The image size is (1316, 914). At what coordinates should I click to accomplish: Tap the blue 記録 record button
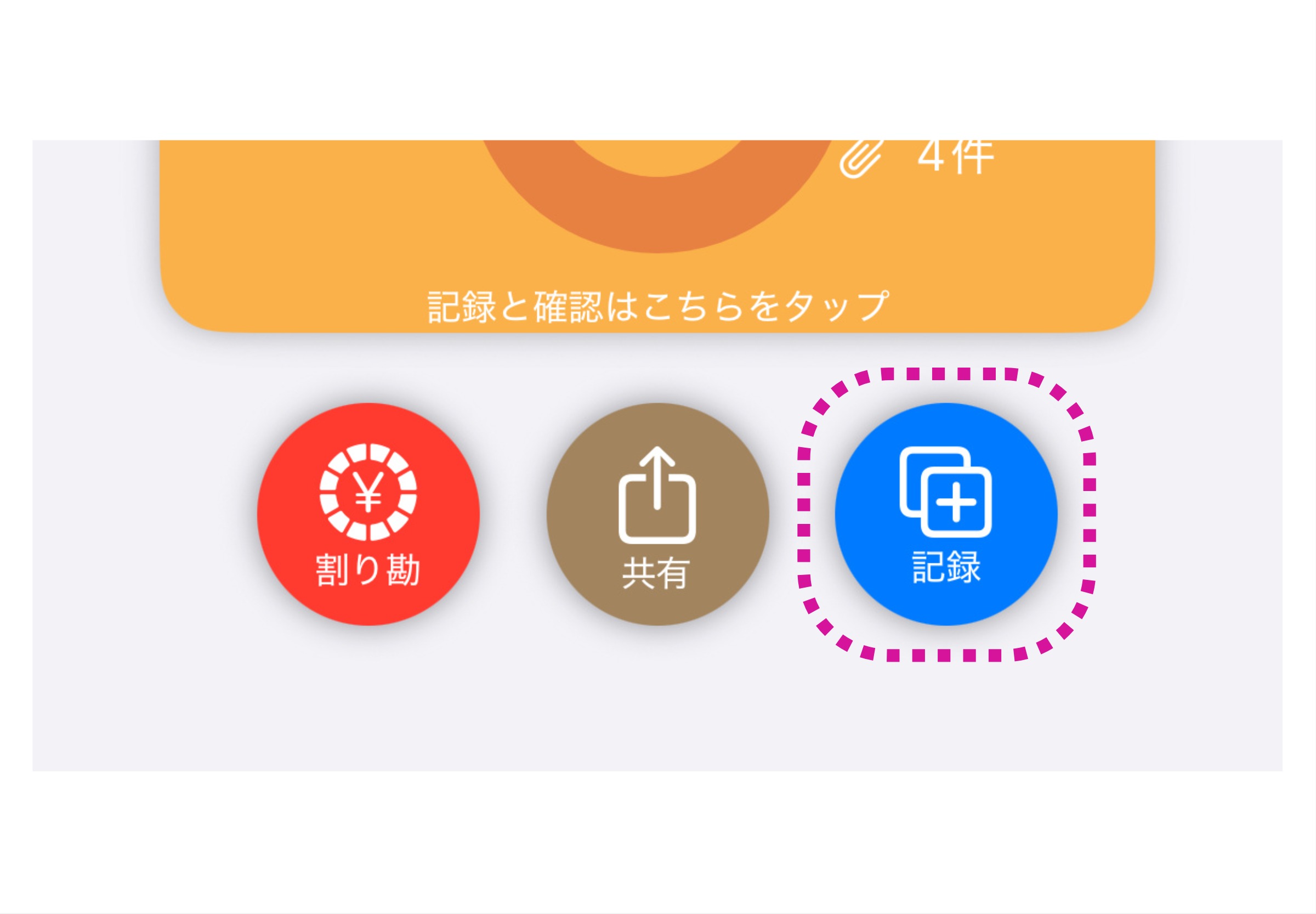[x=946, y=514]
